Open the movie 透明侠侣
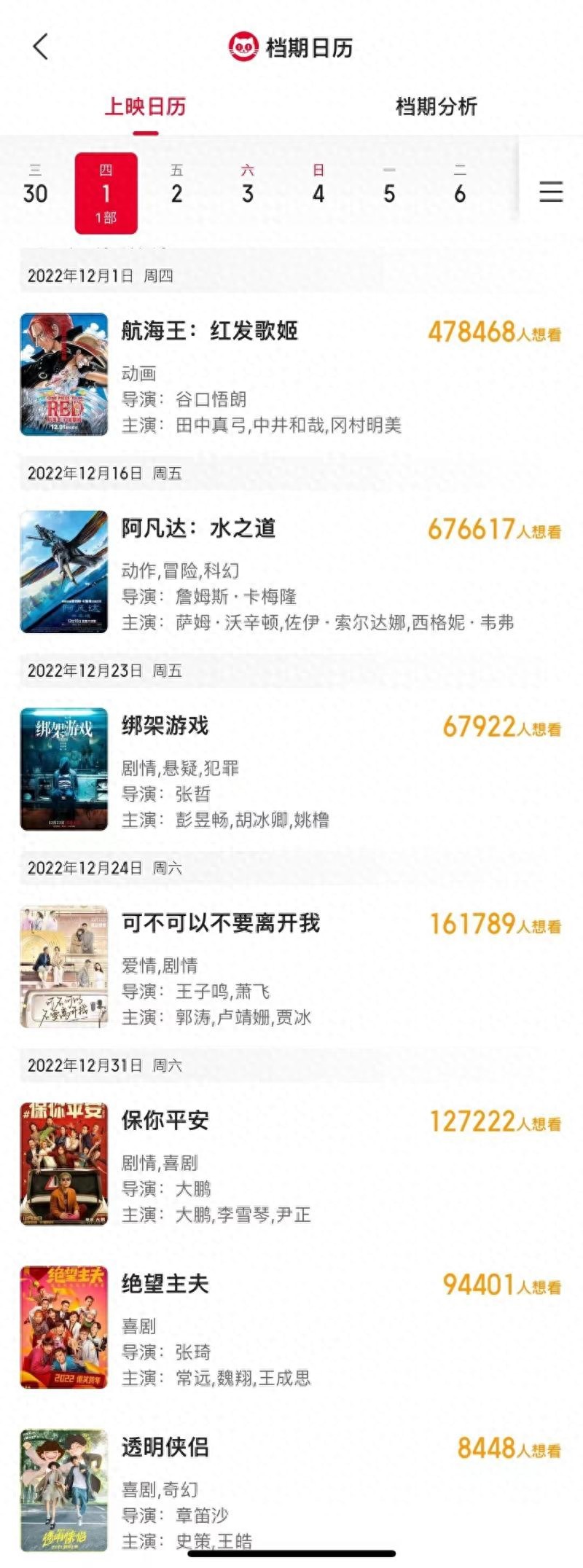Viewport: 583px width, 1568px height. [165, 1448]
